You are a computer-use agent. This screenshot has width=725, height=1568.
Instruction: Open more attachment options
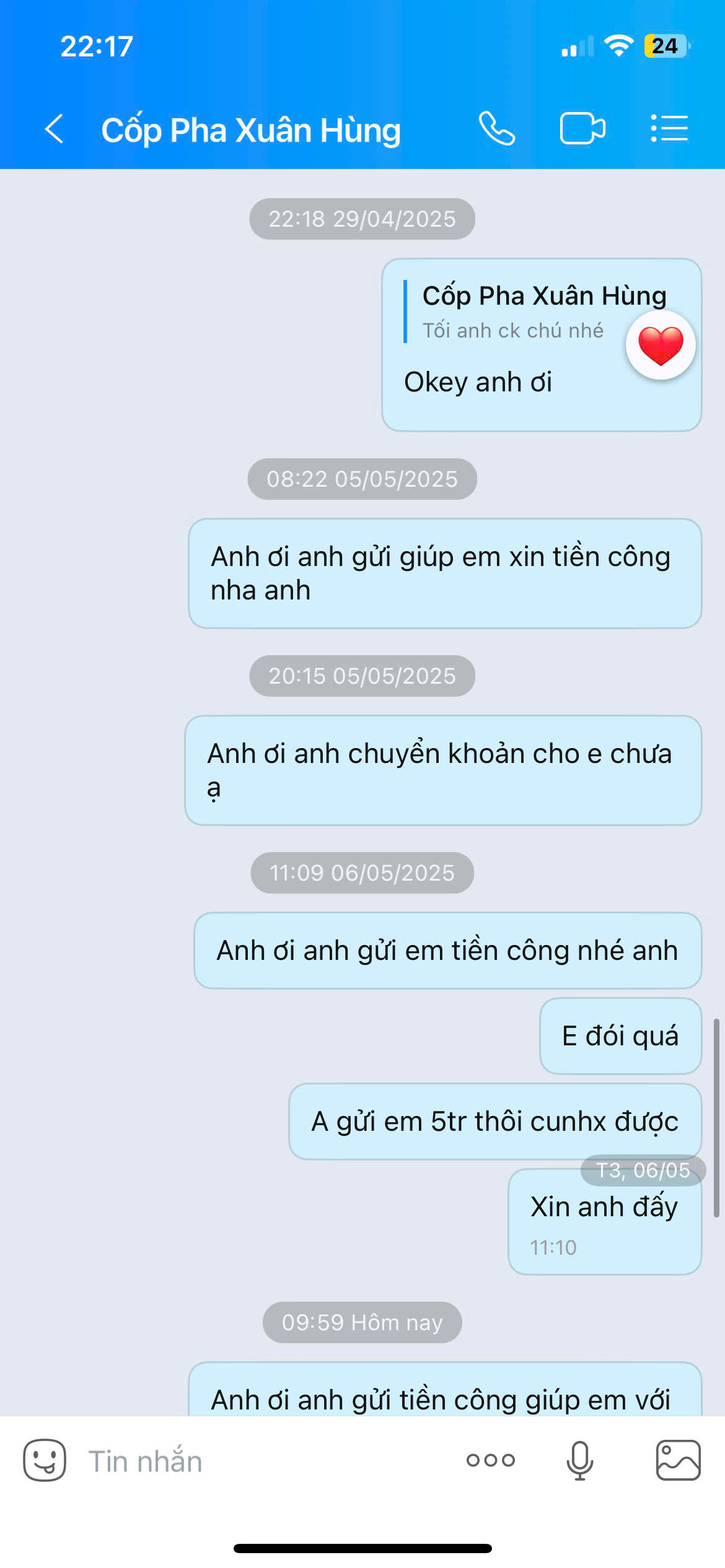click(x=490, y=1460)
